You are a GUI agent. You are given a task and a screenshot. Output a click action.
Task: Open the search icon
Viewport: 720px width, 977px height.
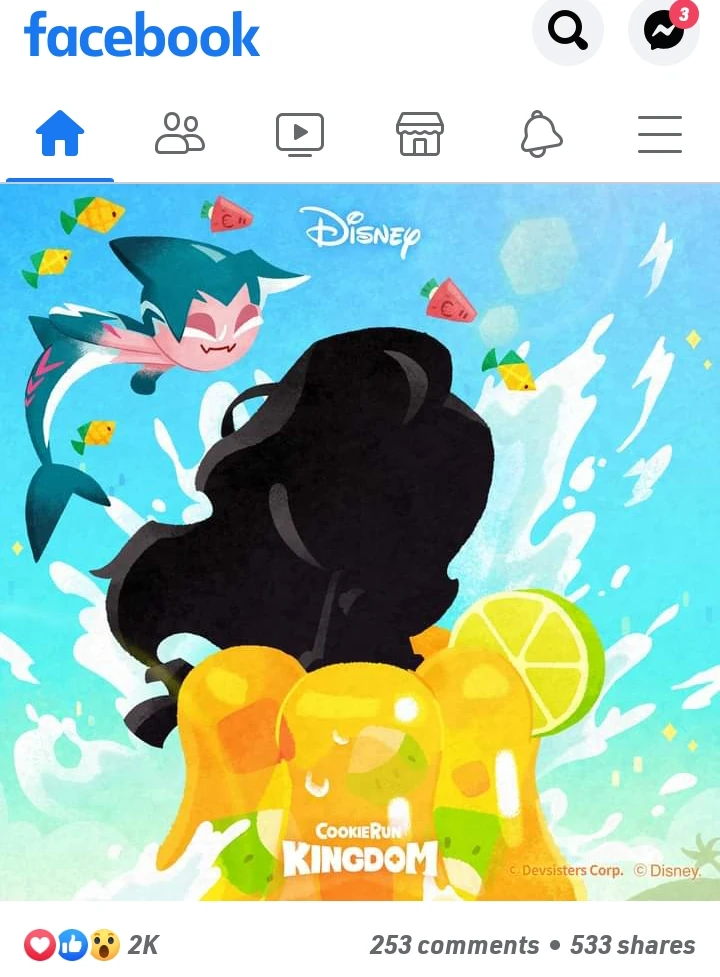click(x=567, y=31)
